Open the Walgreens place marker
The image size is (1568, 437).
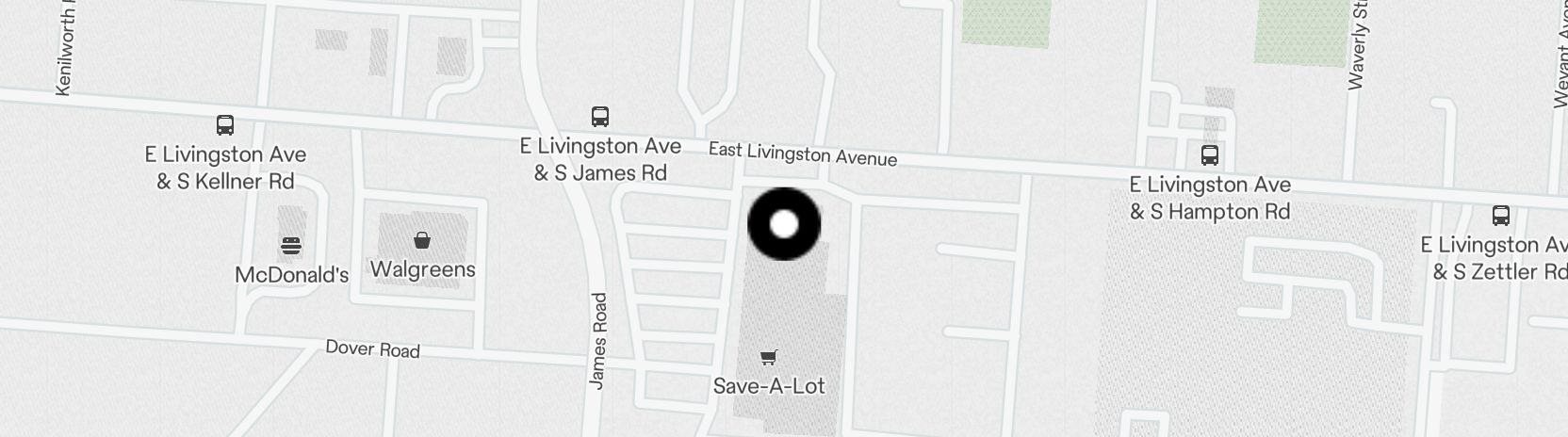point(422,241)
